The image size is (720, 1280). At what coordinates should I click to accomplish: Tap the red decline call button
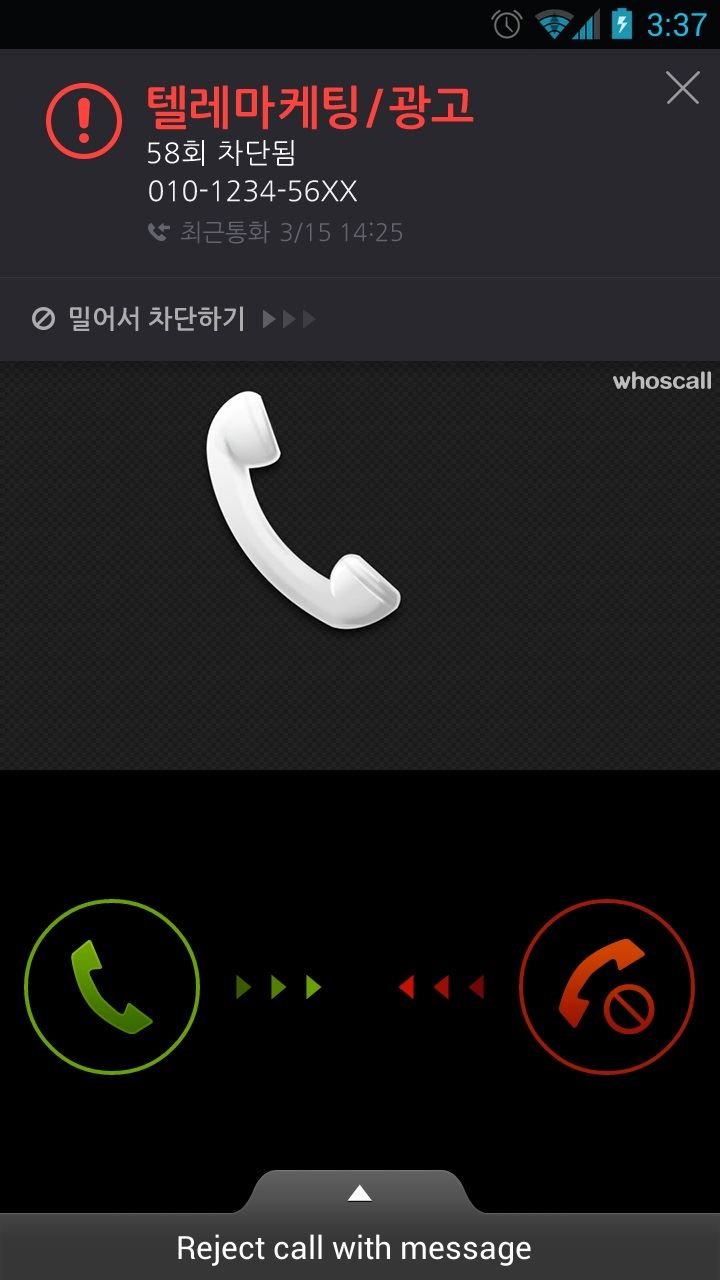(x=607, y=987)
